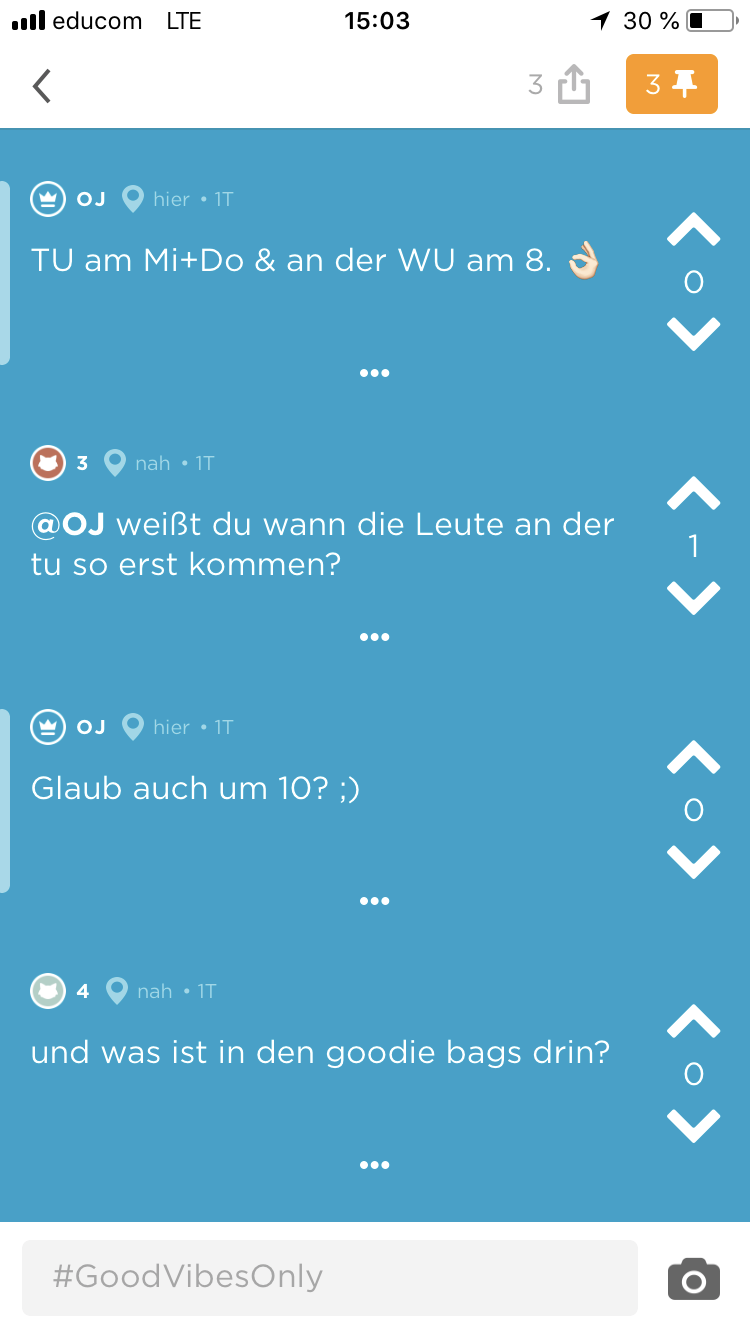Upvote the reply "TU am Mi+Do & an der WU"
Image resolution: width=750 pixels, height=1334 pixels.
tap(693, 231)
